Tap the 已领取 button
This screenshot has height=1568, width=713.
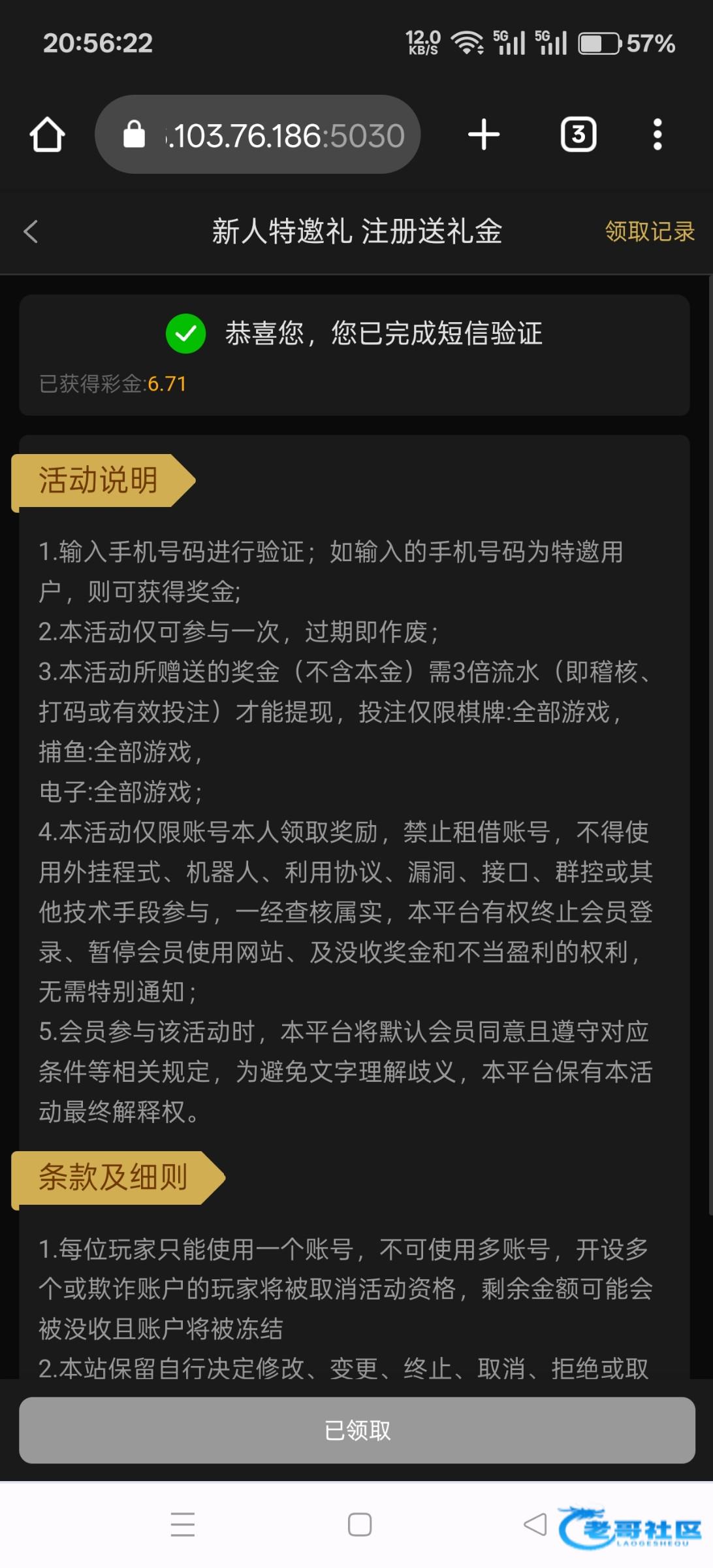tap(356, 1430)
